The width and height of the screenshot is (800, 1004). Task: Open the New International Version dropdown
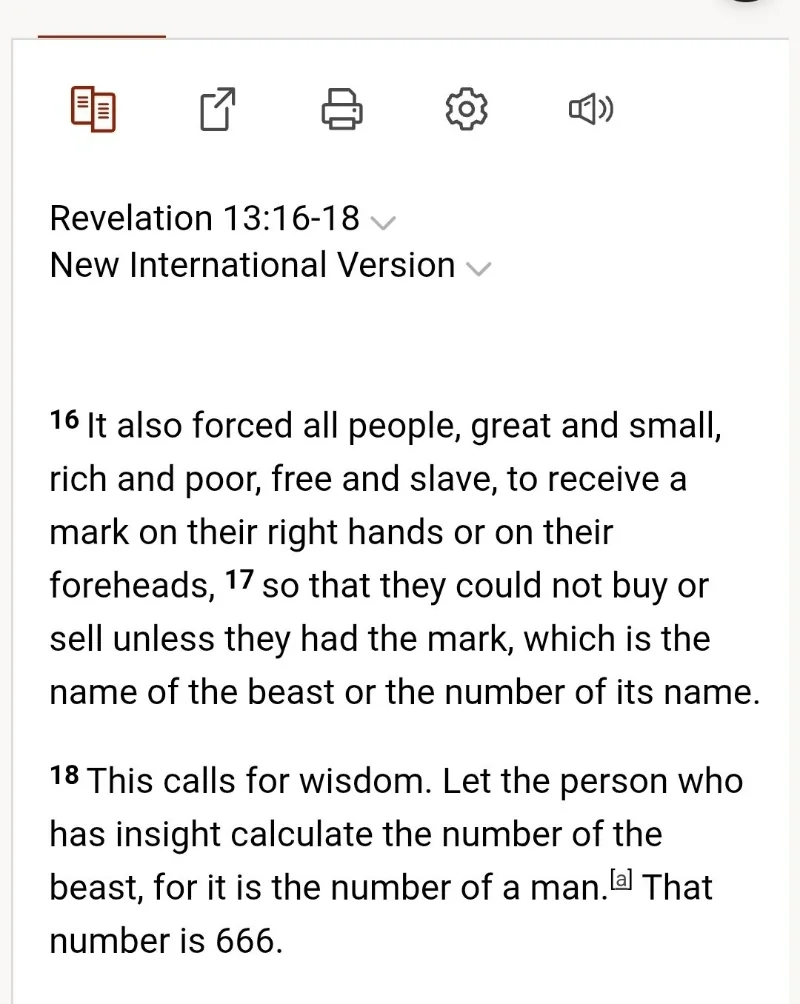coord(479,269)
